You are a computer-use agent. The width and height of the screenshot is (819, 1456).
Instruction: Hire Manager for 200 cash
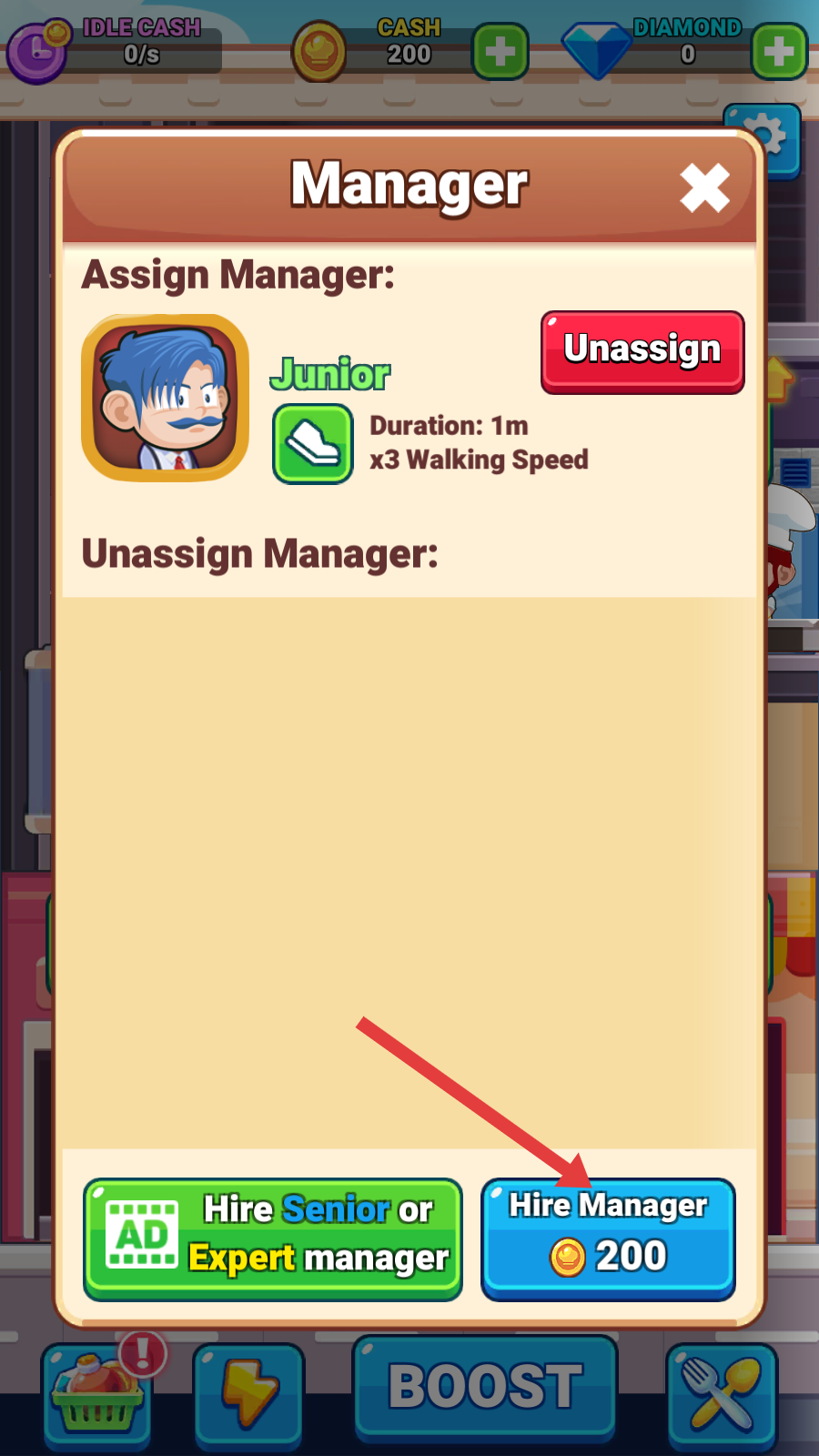point(608,1238)
